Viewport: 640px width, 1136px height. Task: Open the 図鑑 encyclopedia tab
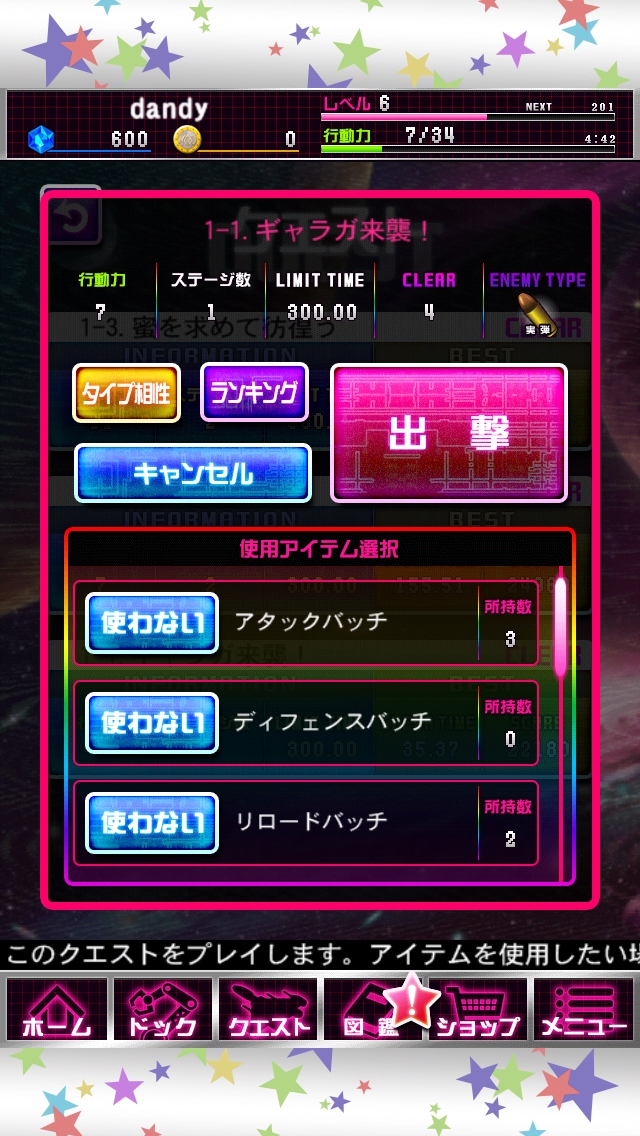pos(372,1010)
